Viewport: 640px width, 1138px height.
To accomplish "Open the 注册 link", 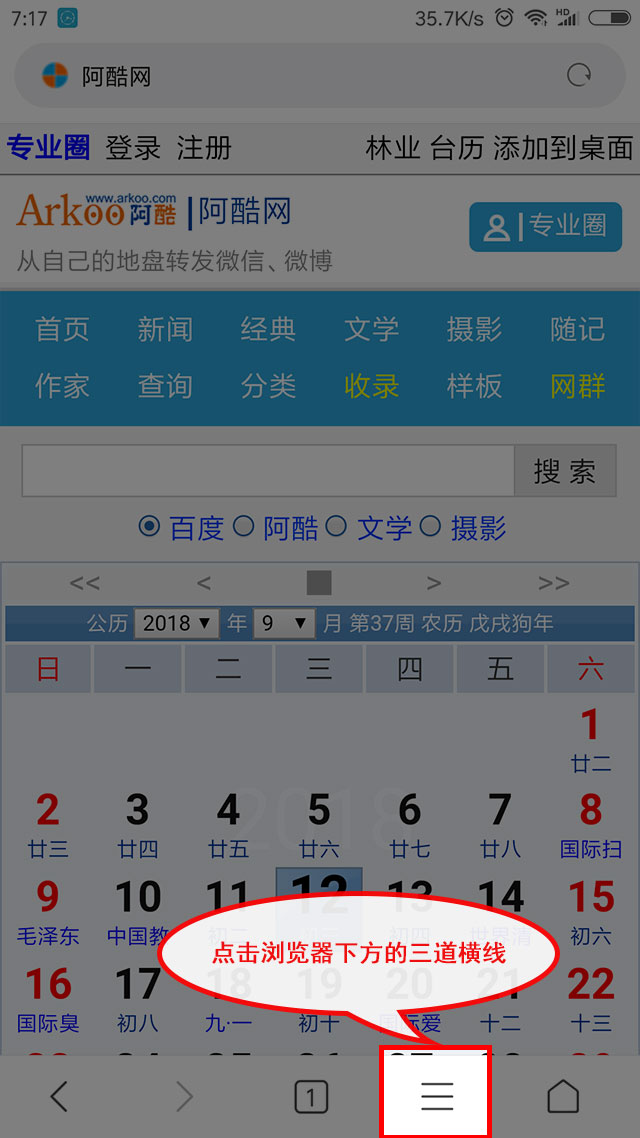I will click(204, 148).
